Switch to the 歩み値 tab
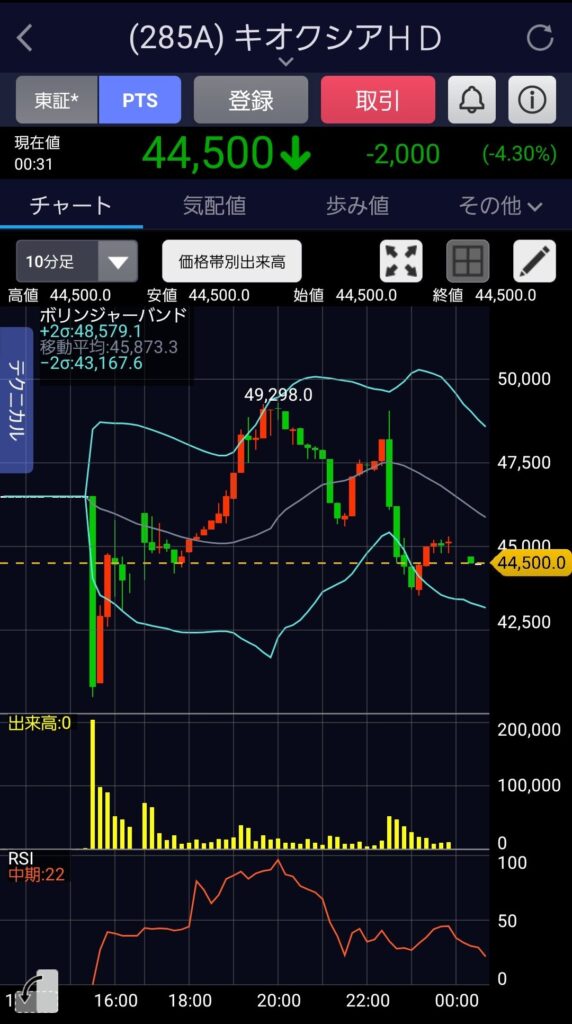Viewport: 572px width, 1024px height. [x=357, y=206]
